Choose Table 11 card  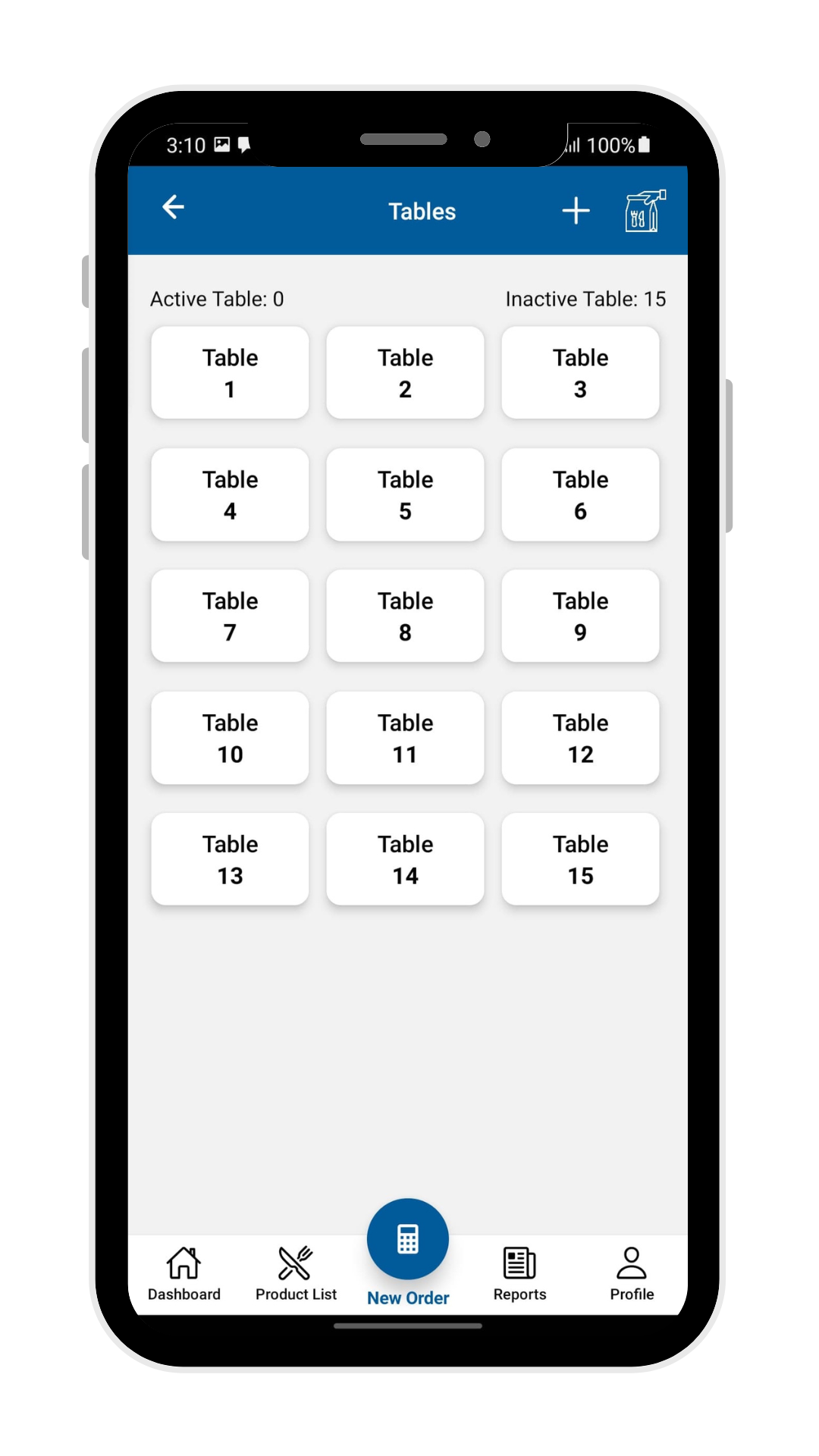tap(405, 738)
